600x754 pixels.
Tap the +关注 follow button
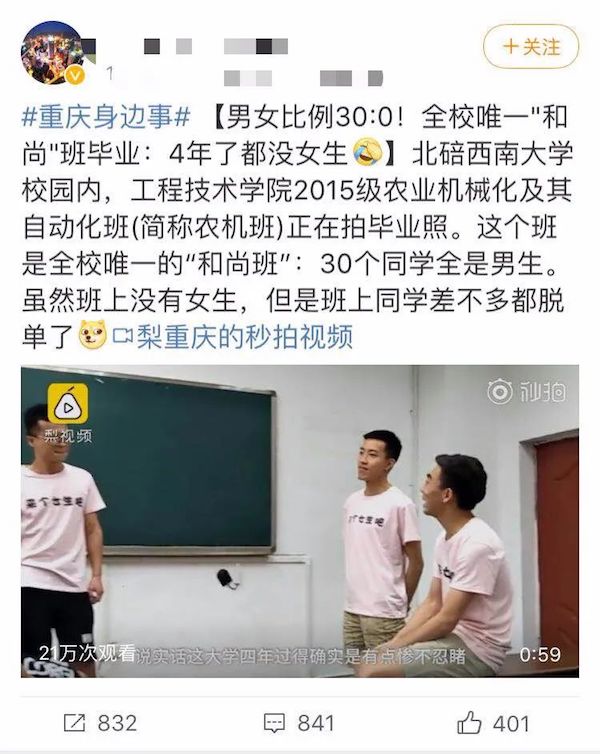(530, 46)
